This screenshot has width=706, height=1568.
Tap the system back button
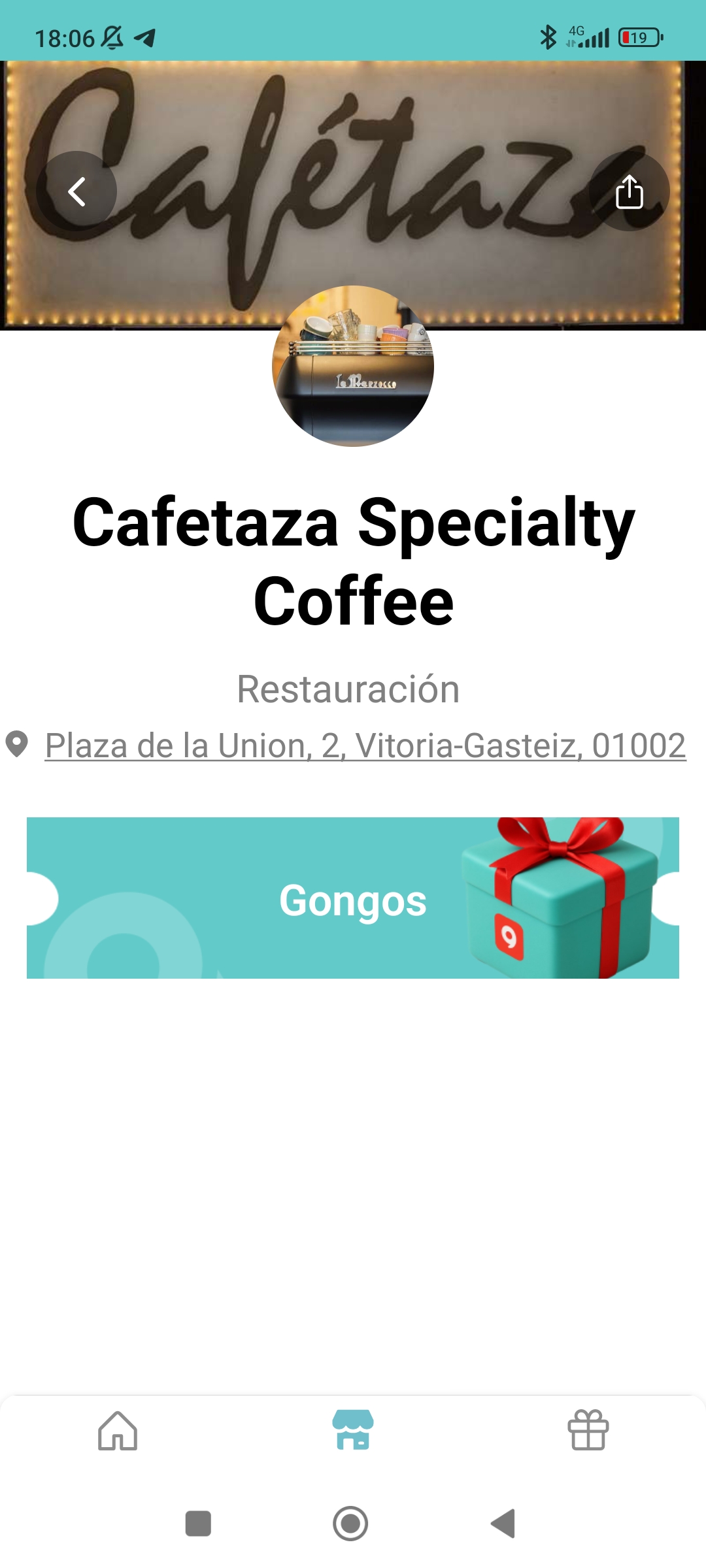pos(503,1524)
